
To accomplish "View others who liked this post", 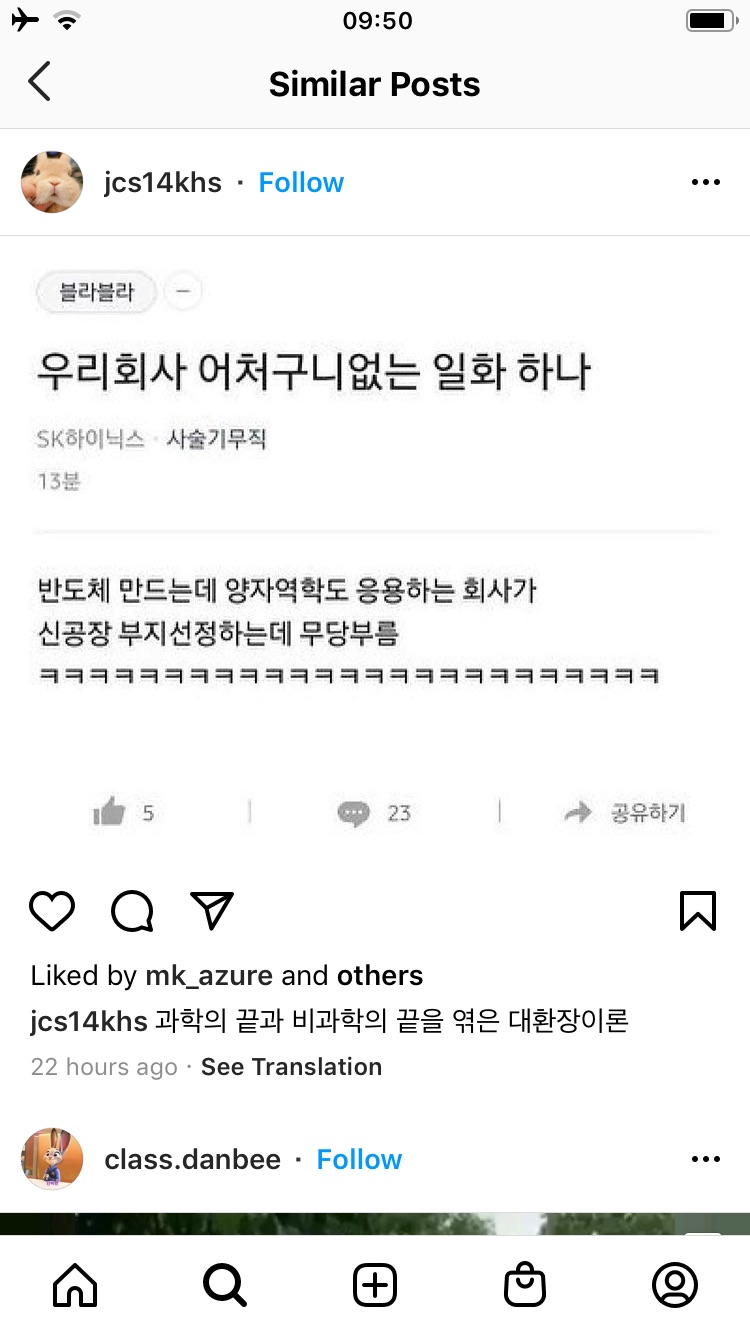I will [380, 976].
